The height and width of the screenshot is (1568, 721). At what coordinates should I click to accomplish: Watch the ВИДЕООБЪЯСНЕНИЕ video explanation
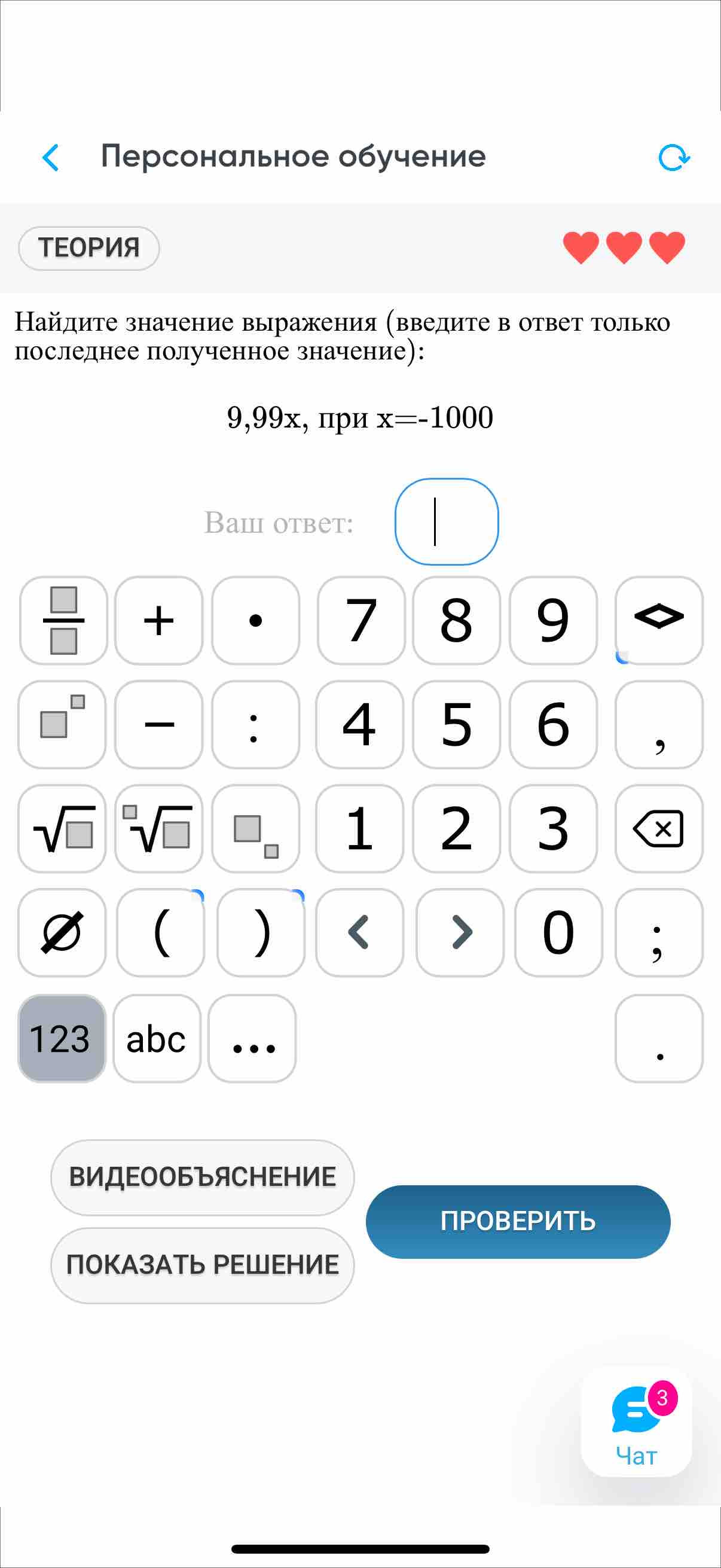pyautogui.click(x=202, y=1177)
